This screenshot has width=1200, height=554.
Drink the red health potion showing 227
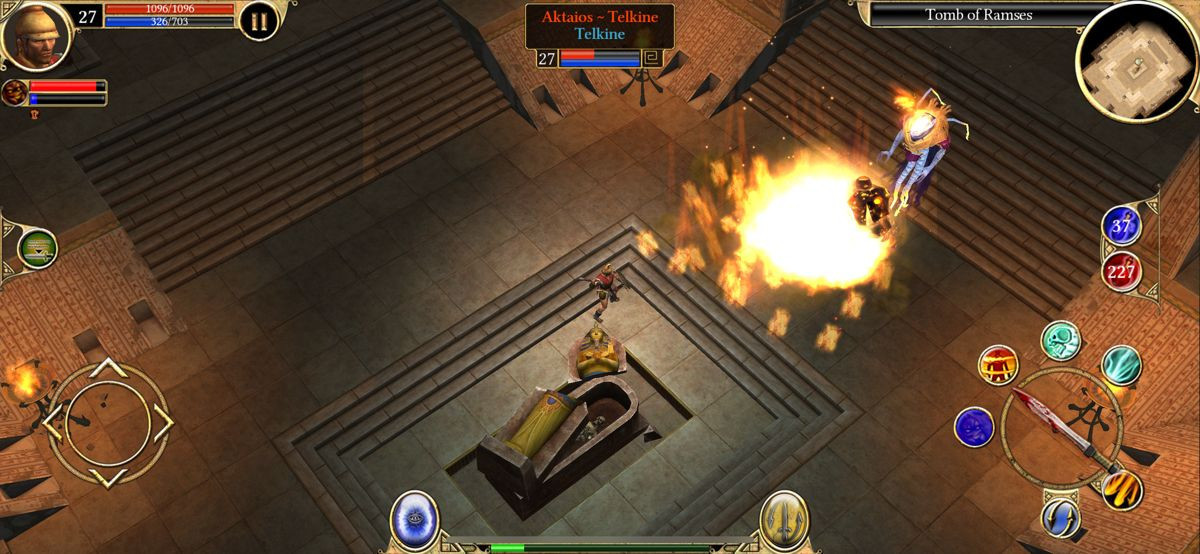click(x=1121, y=270)
